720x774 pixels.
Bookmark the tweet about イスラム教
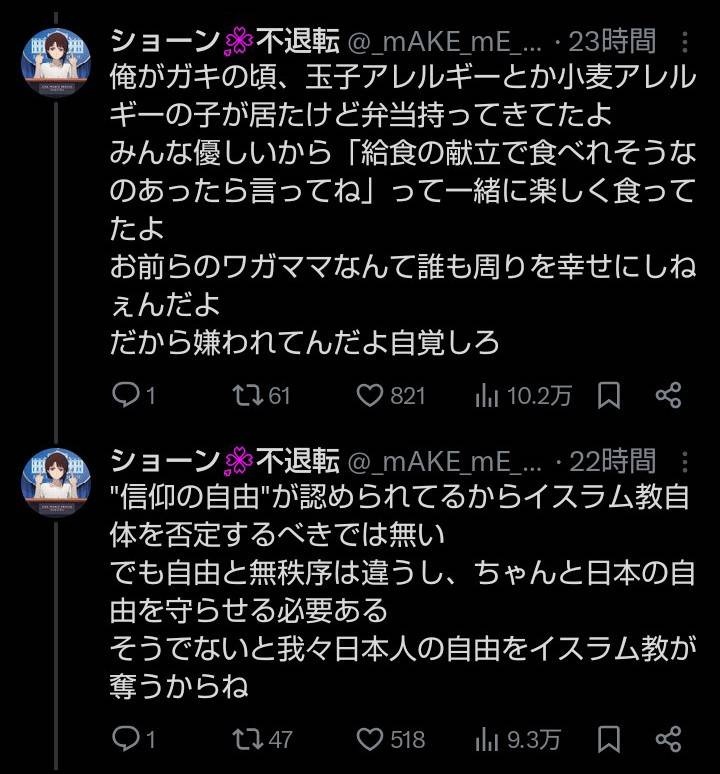(608, 739)
